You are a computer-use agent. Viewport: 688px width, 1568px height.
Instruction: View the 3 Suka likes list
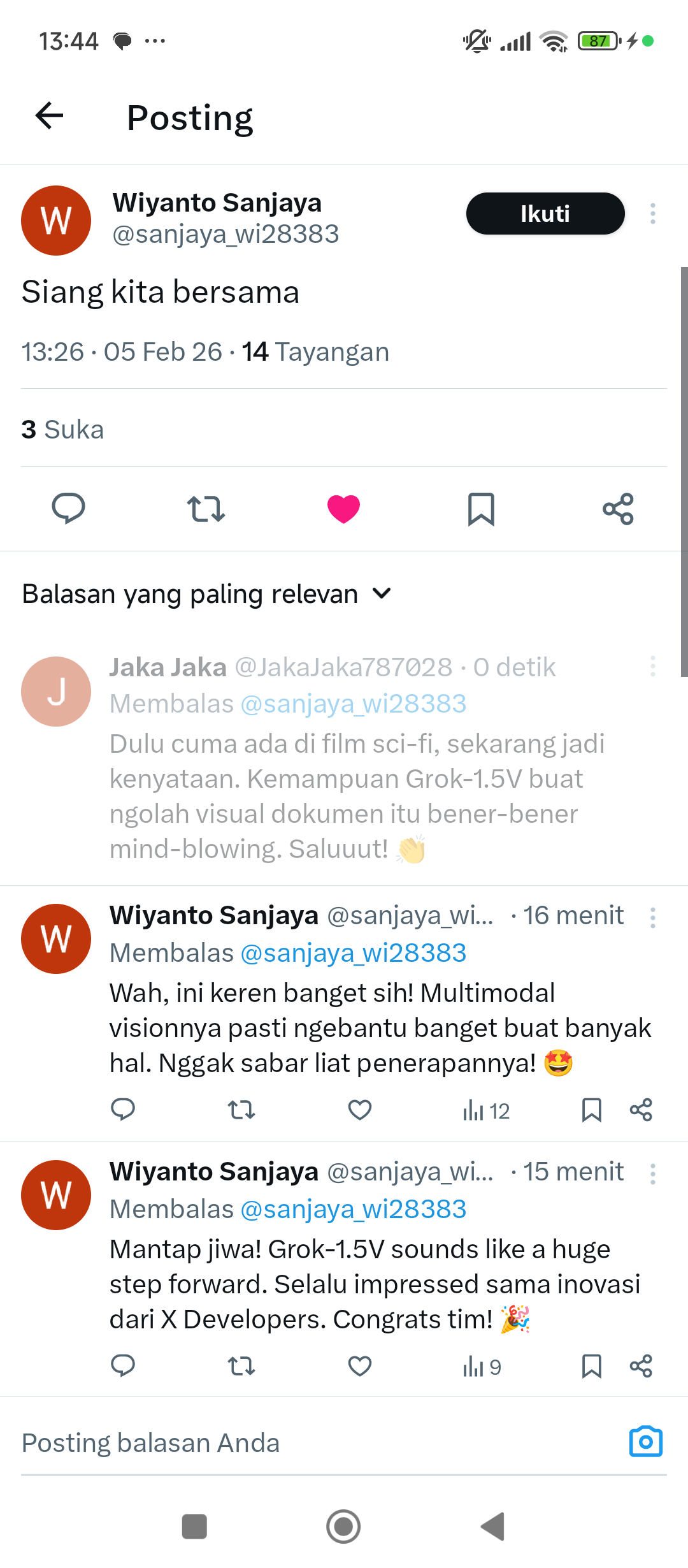click(62, 430)
